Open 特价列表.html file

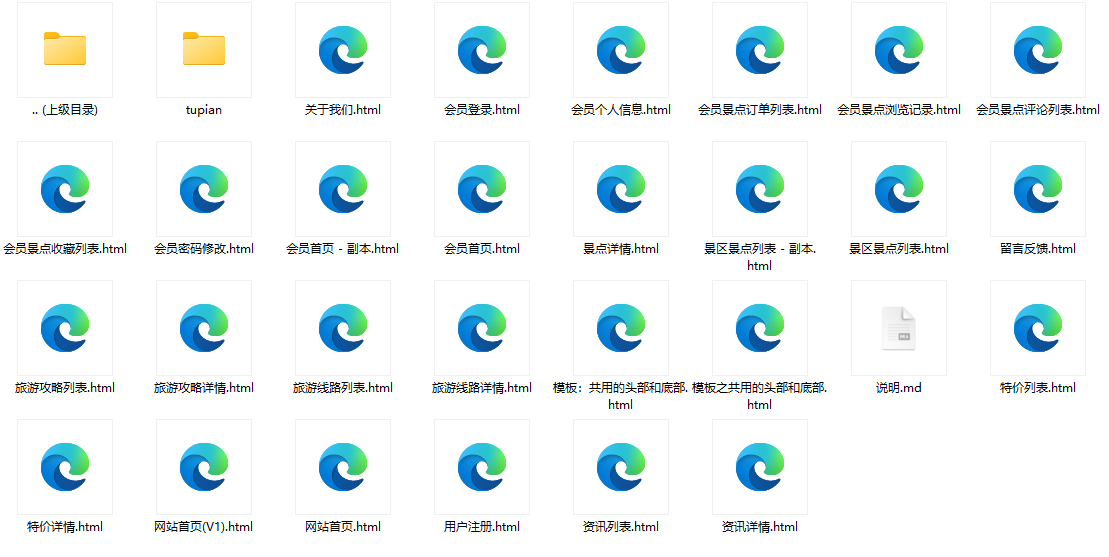[1038, 328]
